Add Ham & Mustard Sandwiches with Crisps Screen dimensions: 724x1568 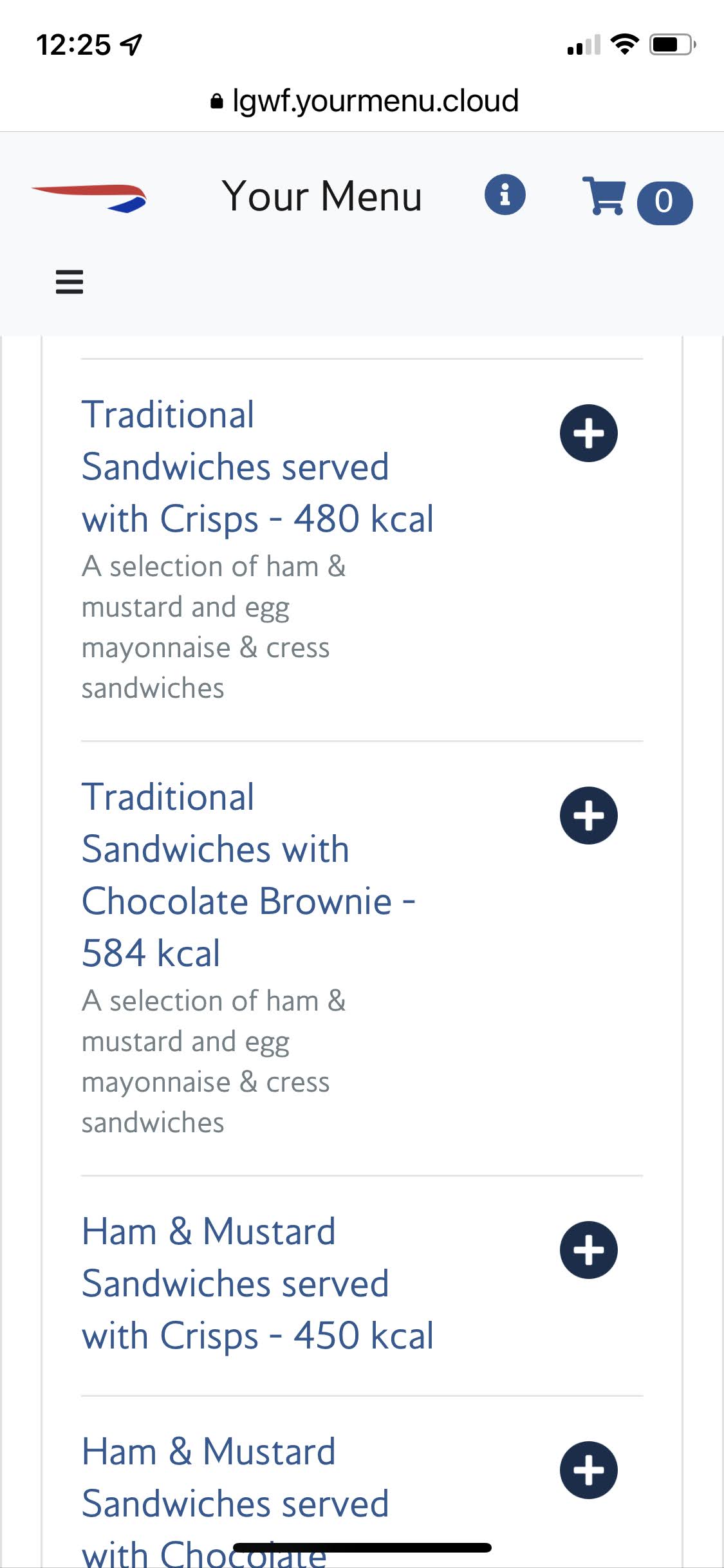[x=589, y=1250]
